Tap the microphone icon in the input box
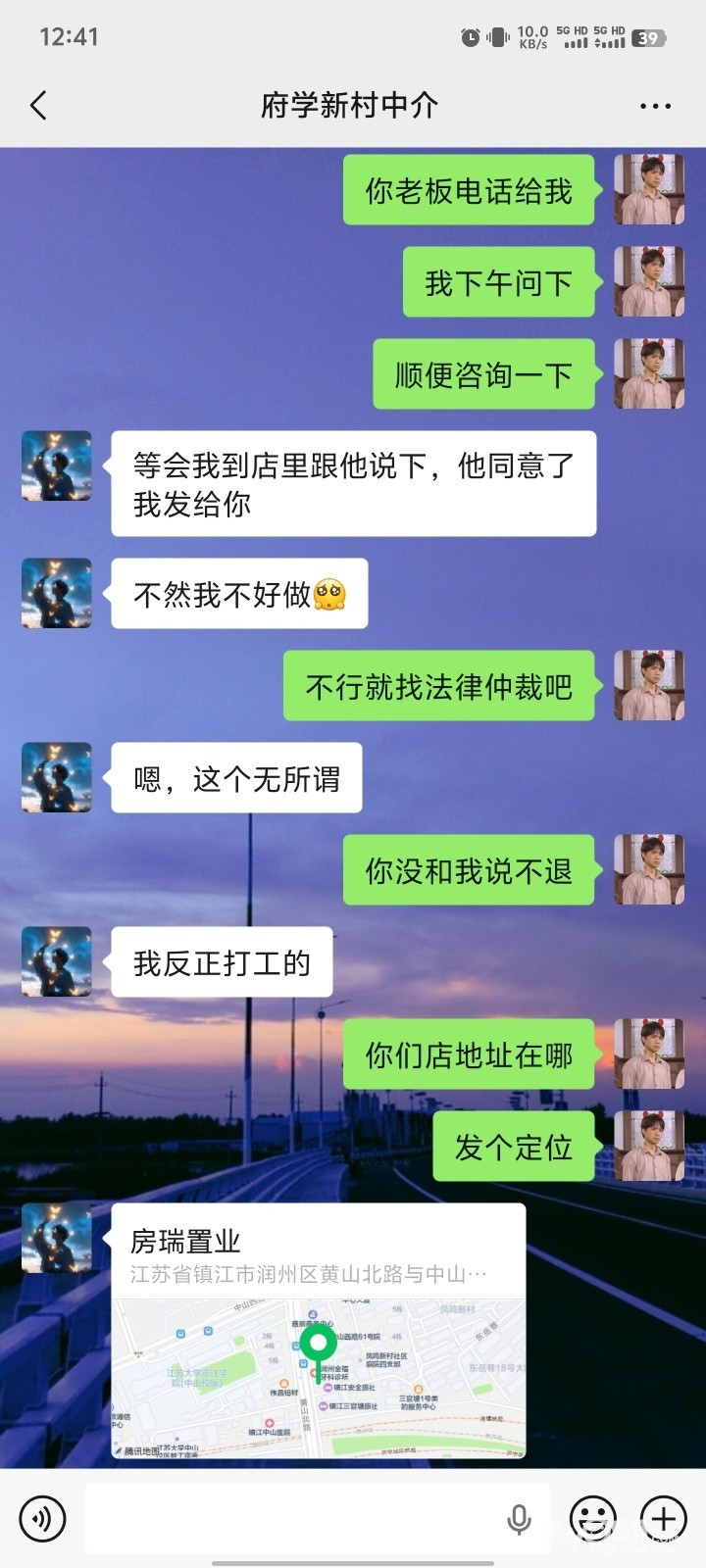 click(519, 1518)
